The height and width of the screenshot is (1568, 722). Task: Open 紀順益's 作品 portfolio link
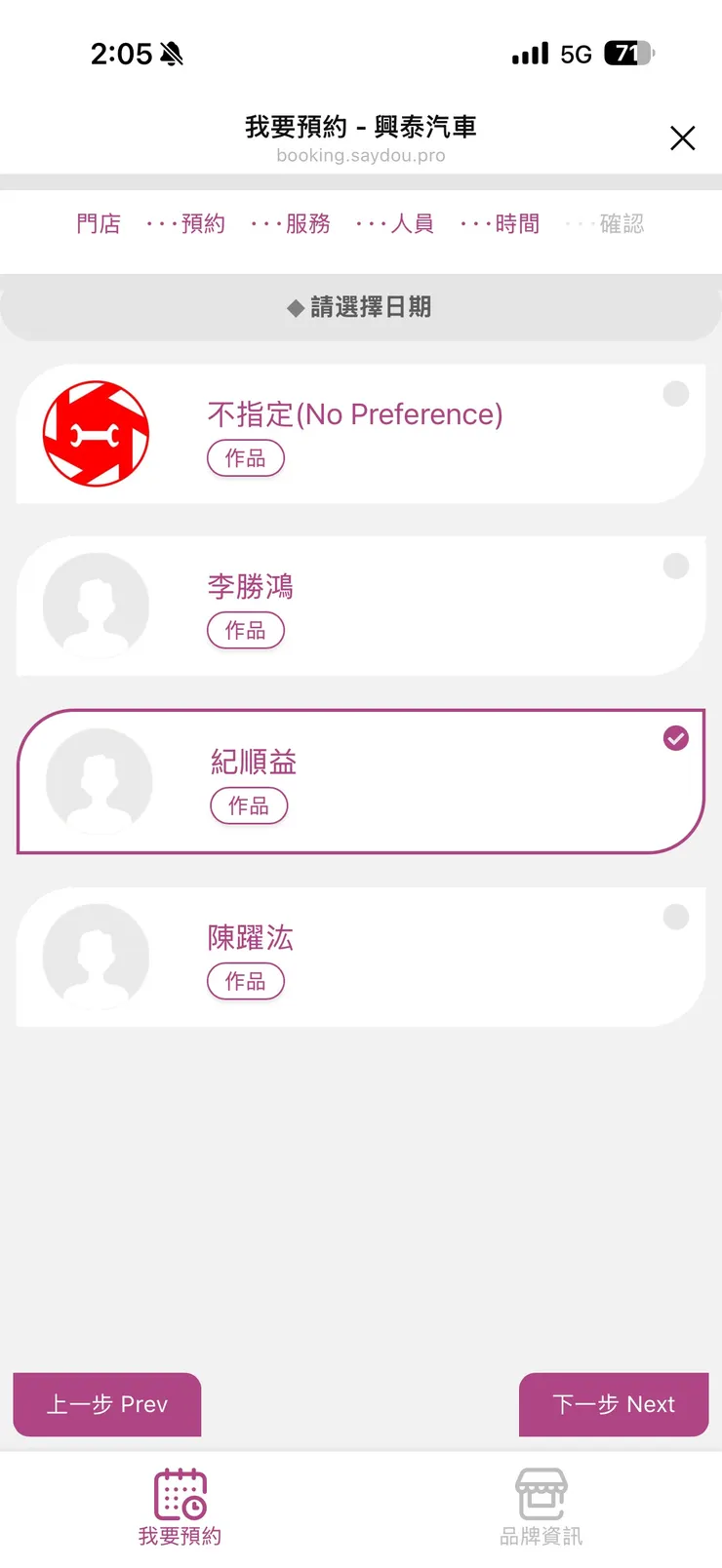point(249,805)
